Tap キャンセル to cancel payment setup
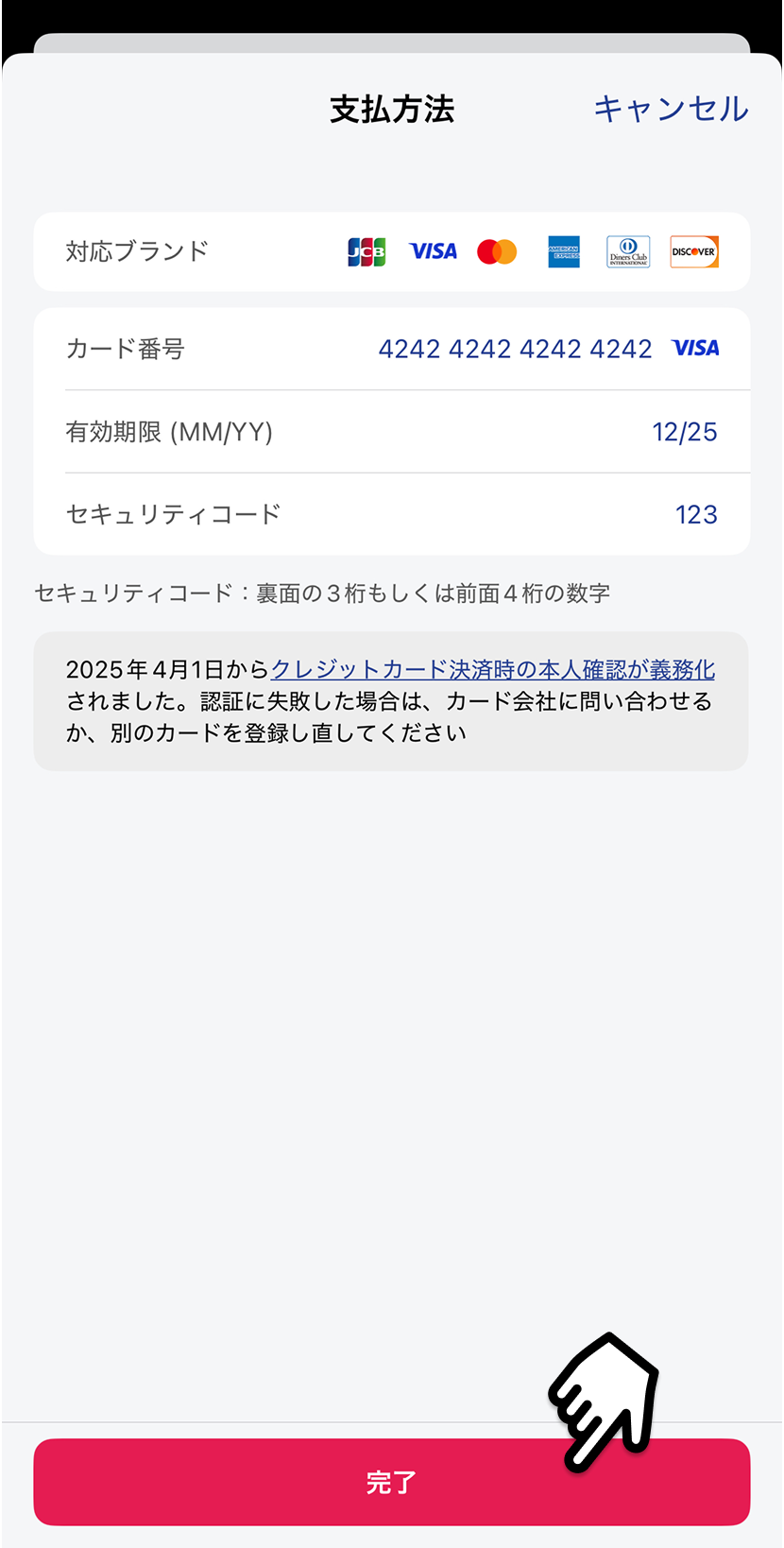The width and height of the screenshot is (784, 1548). pos(671,109)
